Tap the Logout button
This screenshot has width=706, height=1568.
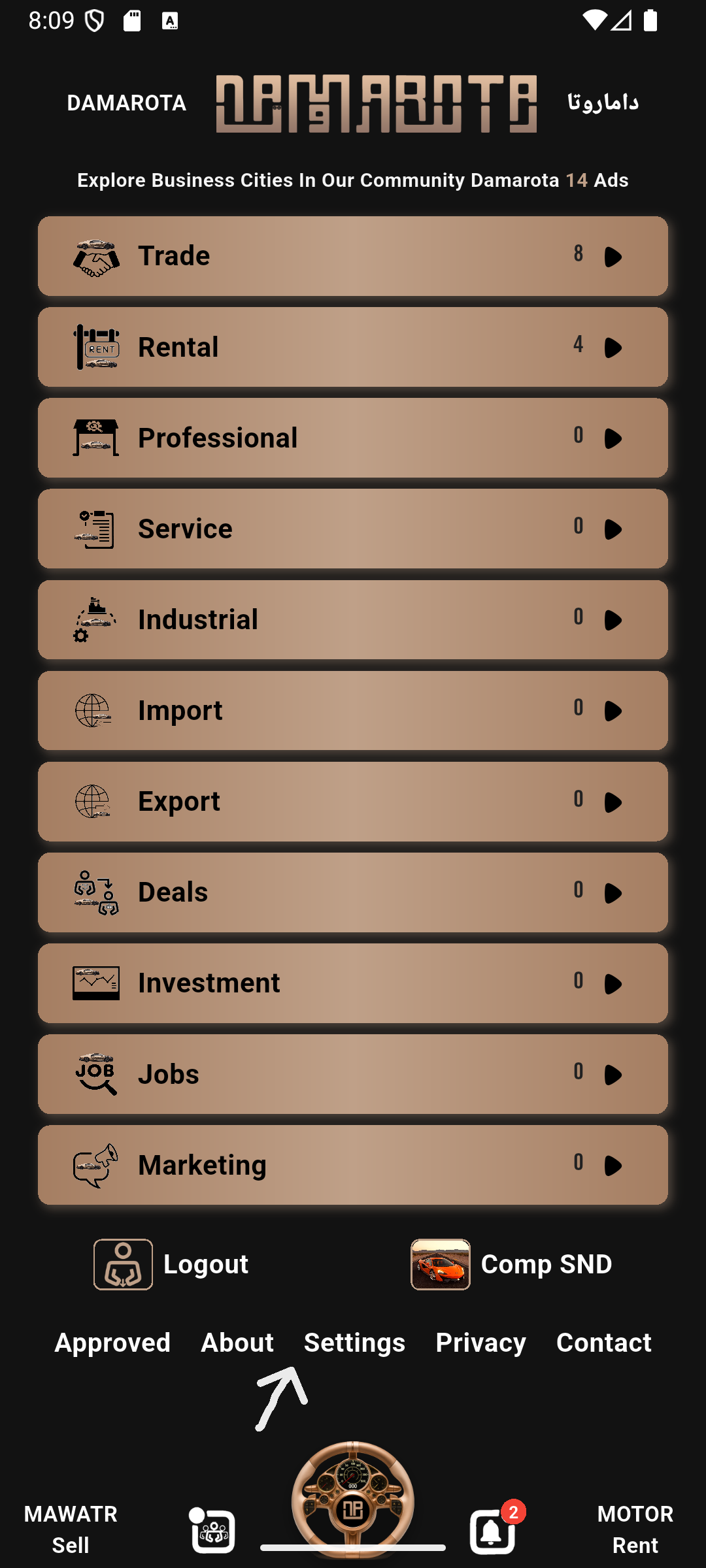(x=171, y=1264)
